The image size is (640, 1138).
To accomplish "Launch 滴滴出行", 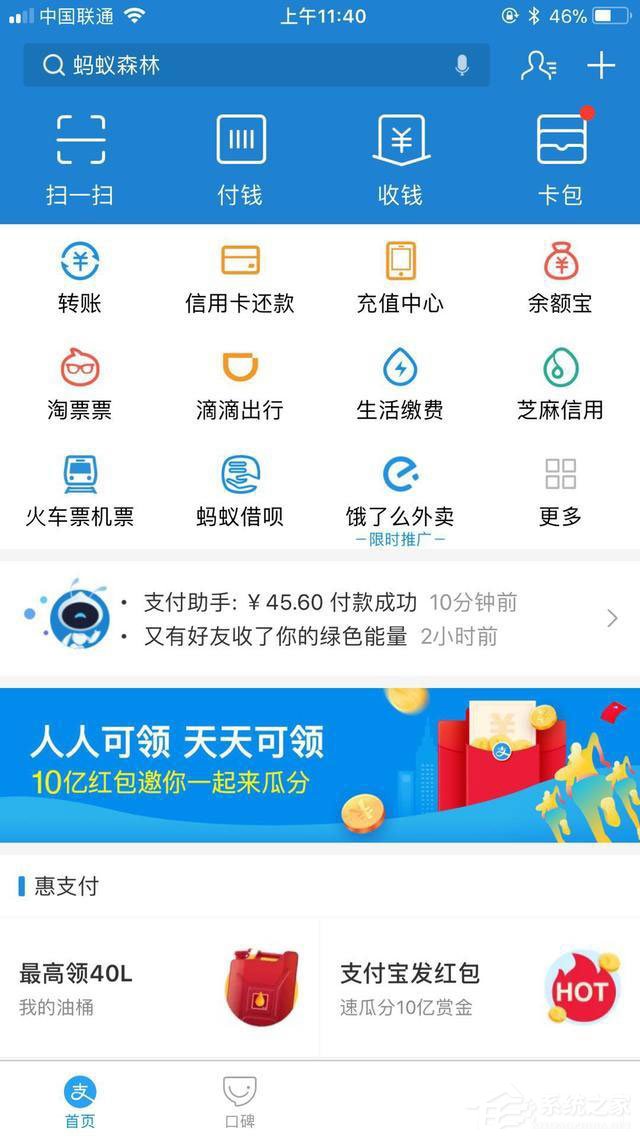I will [x=240, y=385].
